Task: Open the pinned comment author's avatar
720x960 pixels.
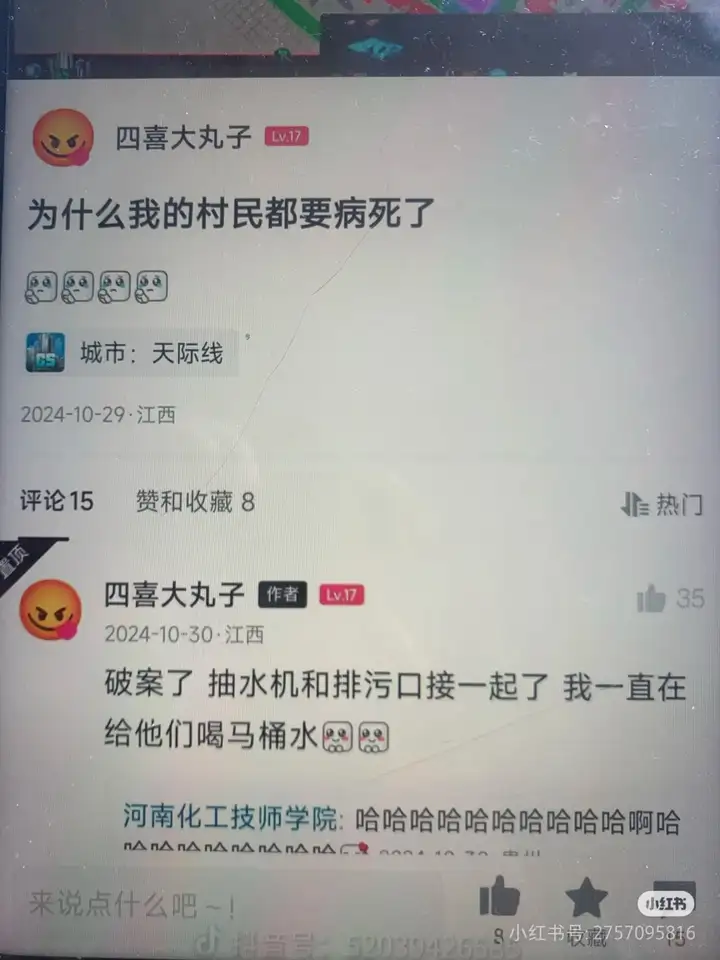Action: 51,609
